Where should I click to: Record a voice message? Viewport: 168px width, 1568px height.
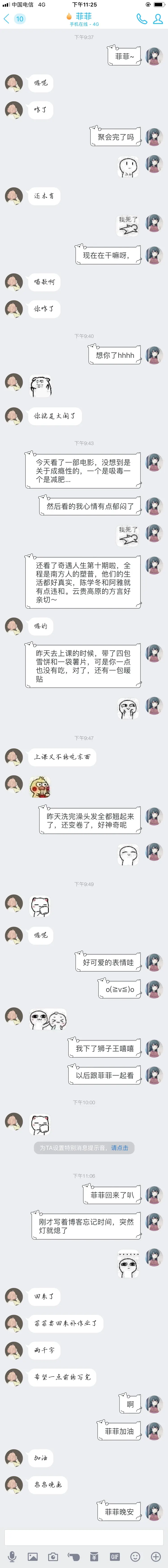click(12, 1556)
